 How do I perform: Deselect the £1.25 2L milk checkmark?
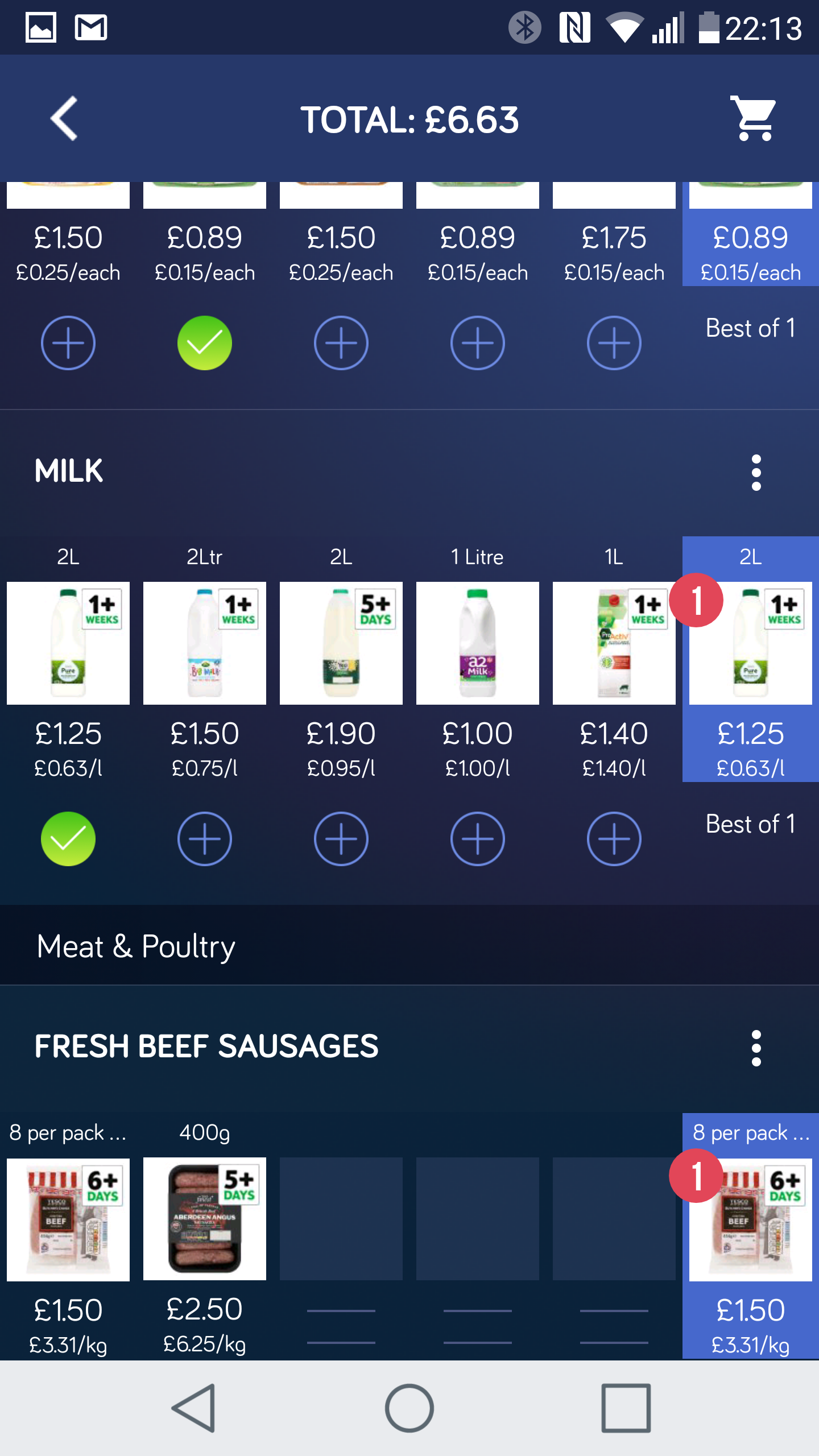click(x=68, y=839)
